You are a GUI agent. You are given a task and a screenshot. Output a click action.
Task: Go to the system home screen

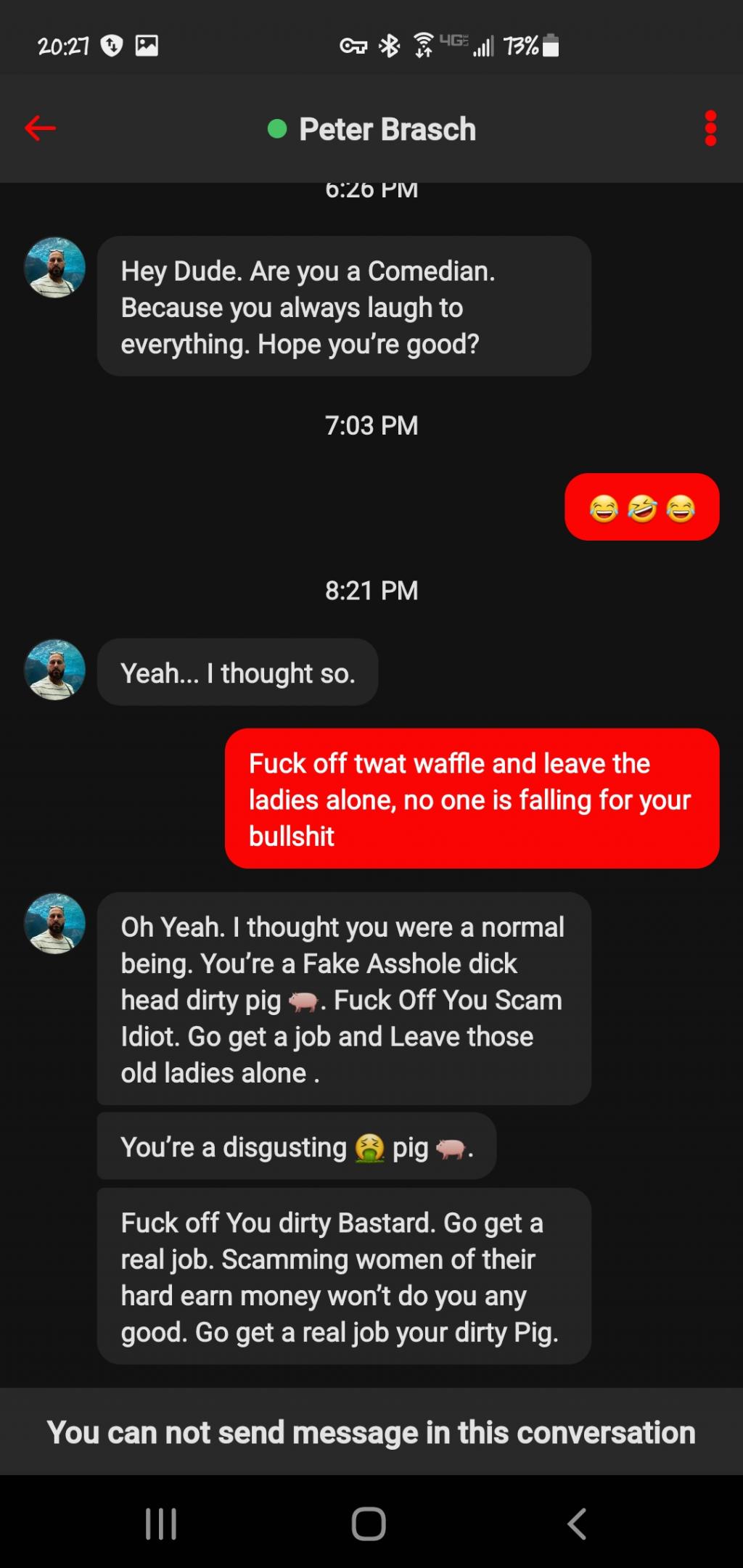pos(369,1523)
